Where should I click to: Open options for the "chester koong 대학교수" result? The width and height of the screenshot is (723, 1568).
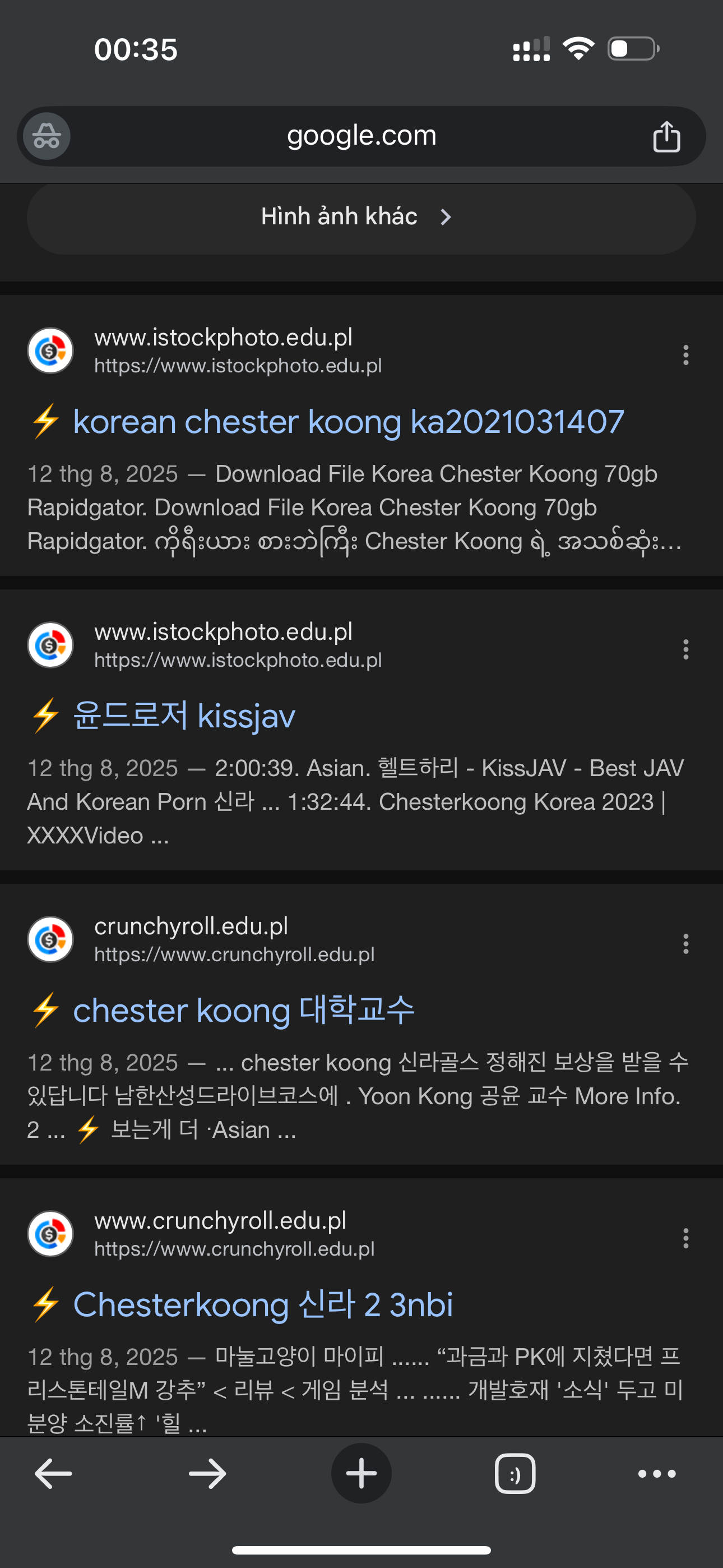coord(686,944)
